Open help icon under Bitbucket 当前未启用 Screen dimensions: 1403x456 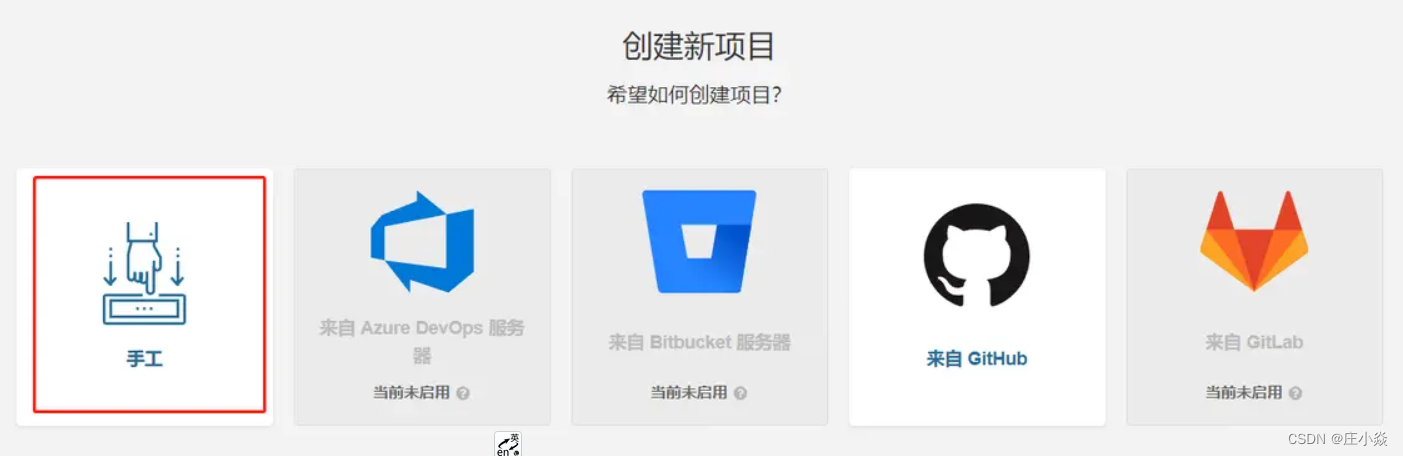coord(740,393)
